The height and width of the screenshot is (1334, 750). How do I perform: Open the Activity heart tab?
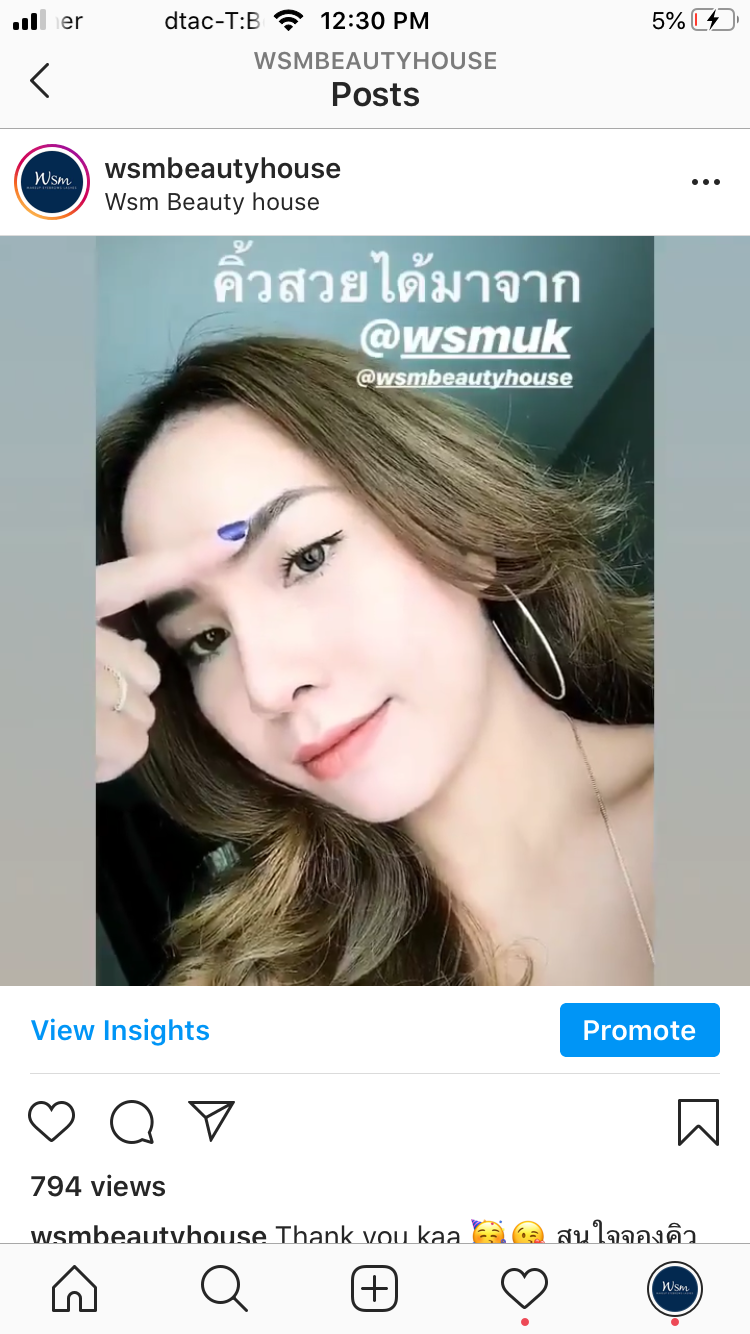[525, 1289]
